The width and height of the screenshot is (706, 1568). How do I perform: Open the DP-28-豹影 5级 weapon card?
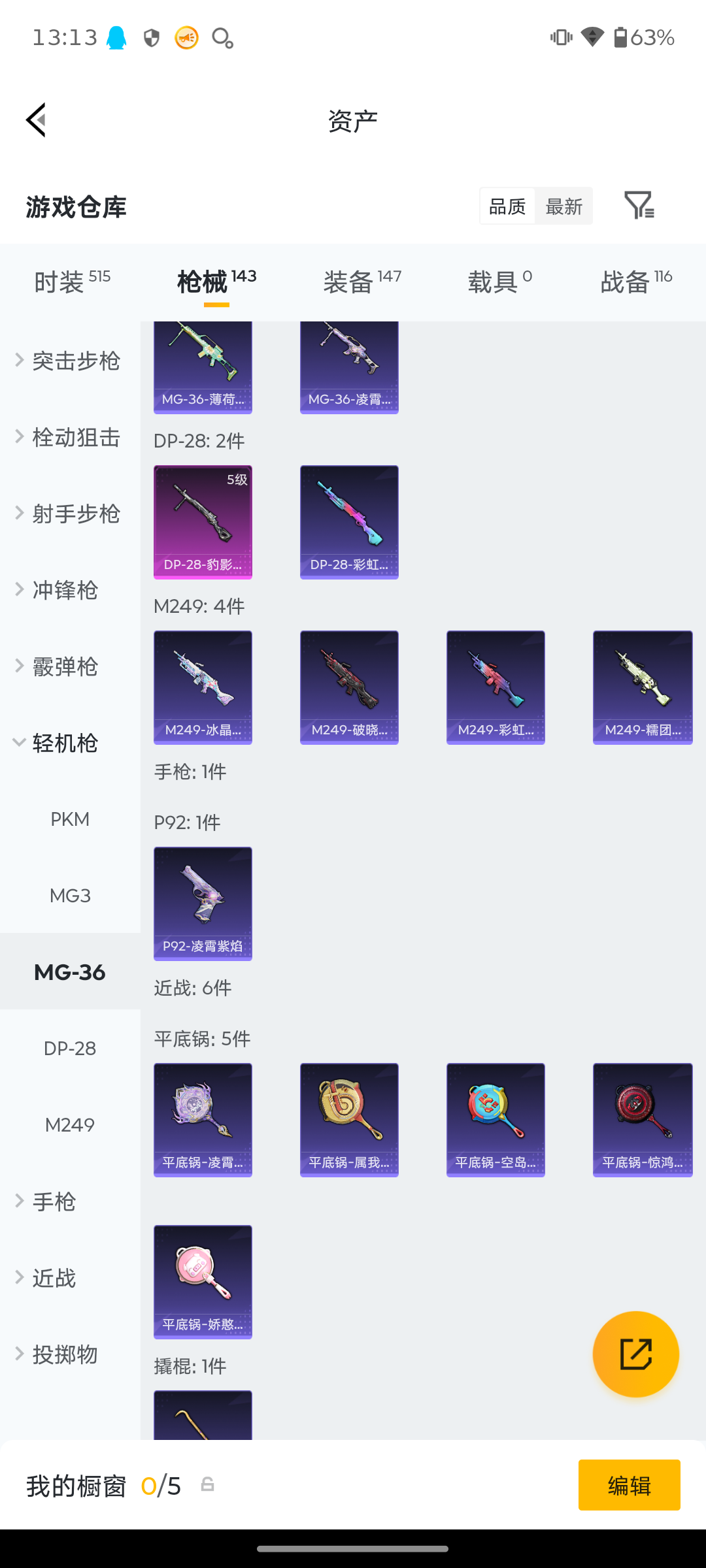203,521
